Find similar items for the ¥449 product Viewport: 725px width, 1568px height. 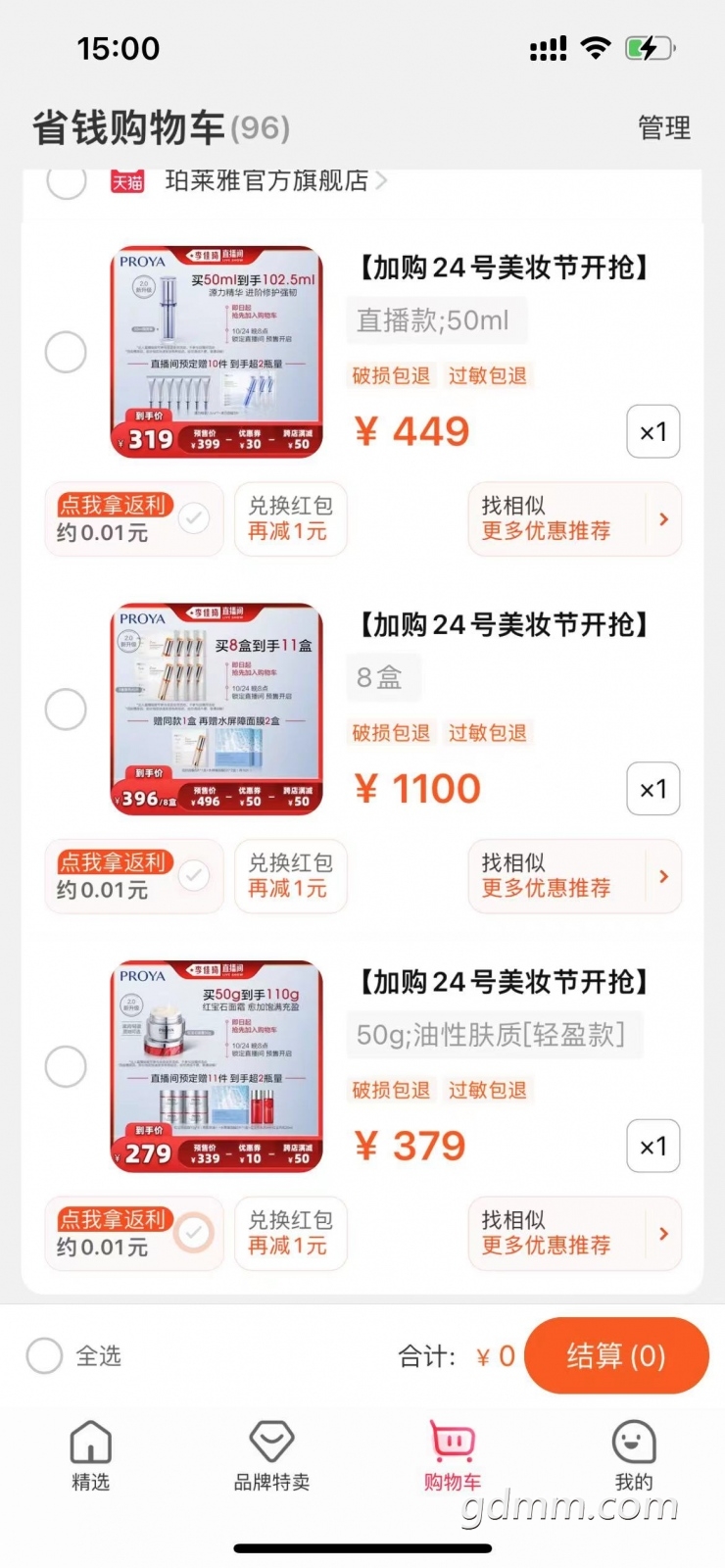pos(574,518)
